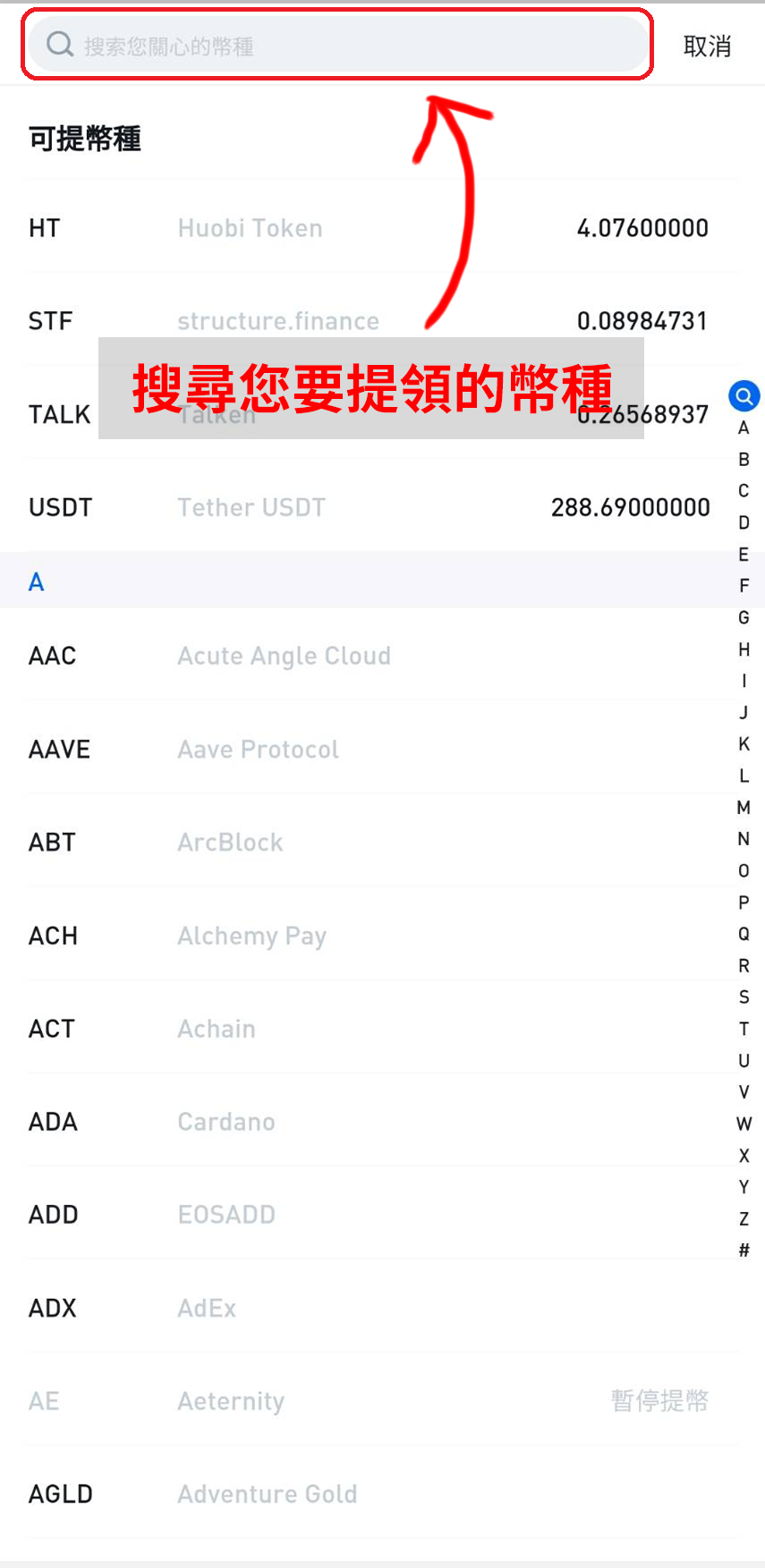The width and height of the screenshot is (765, 1568).
Task: Tap the blue search icon in the index bar
Action: 744,395
